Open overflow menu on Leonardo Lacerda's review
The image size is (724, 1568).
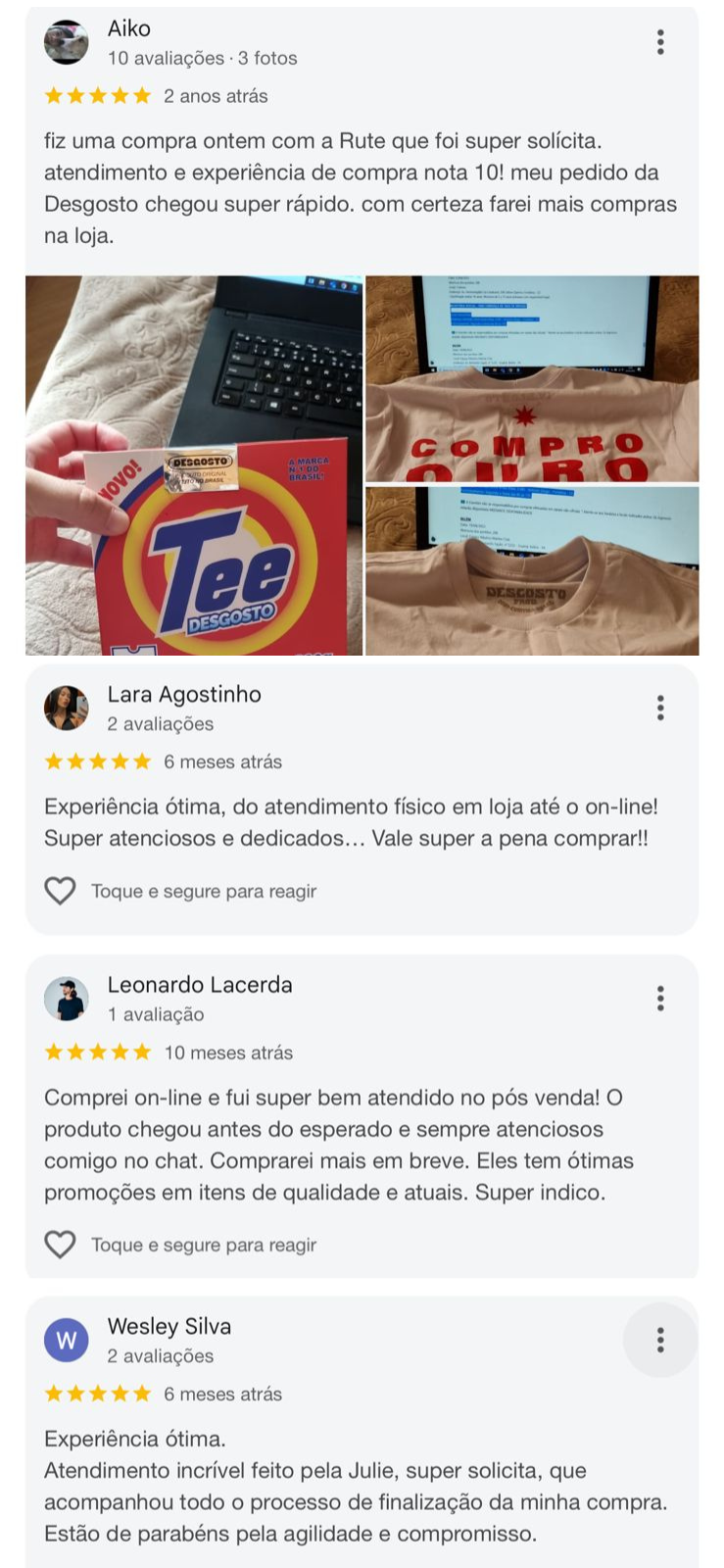pos(660,999)
